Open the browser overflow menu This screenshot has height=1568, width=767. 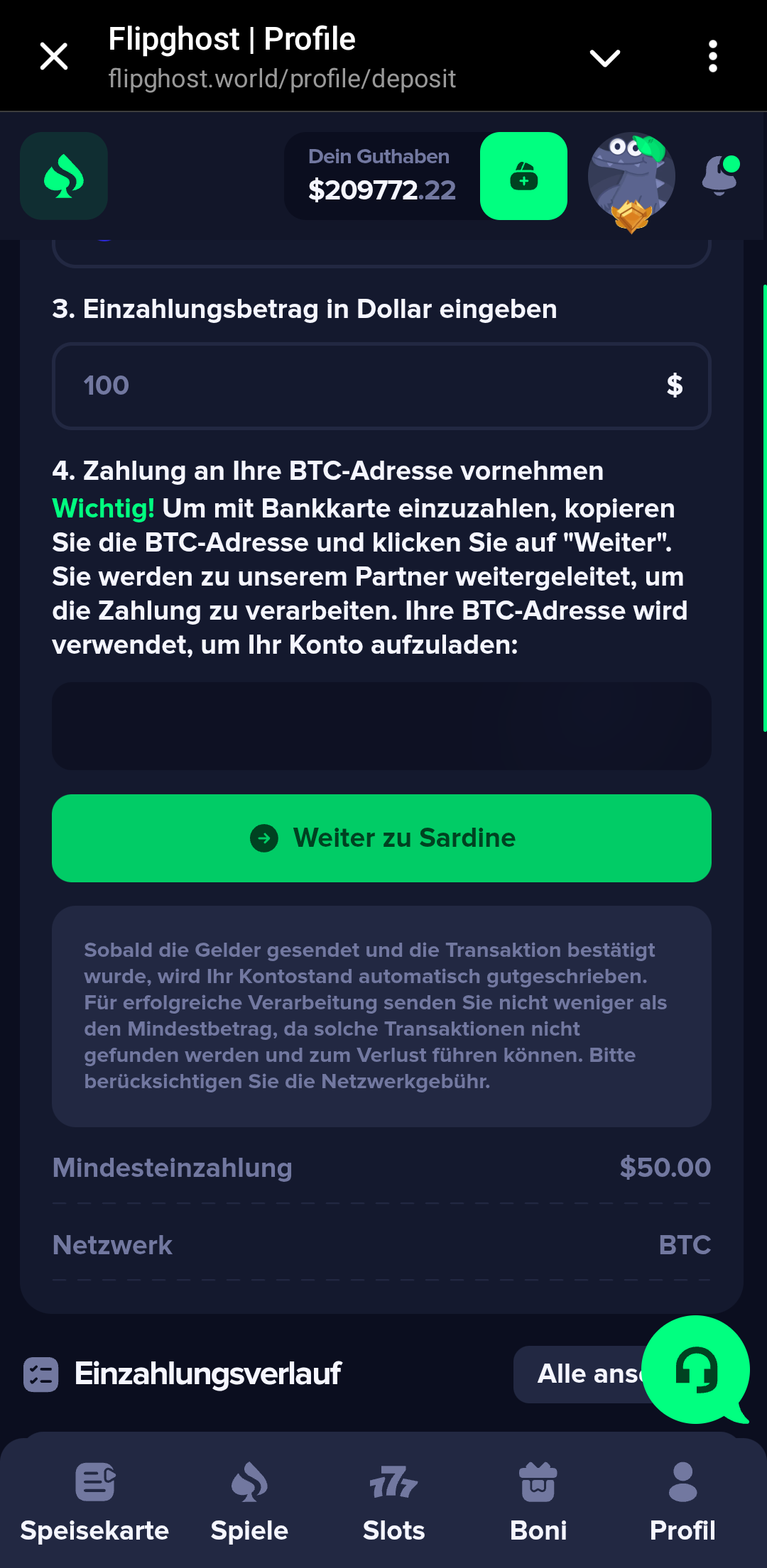[x=712, y=57]
